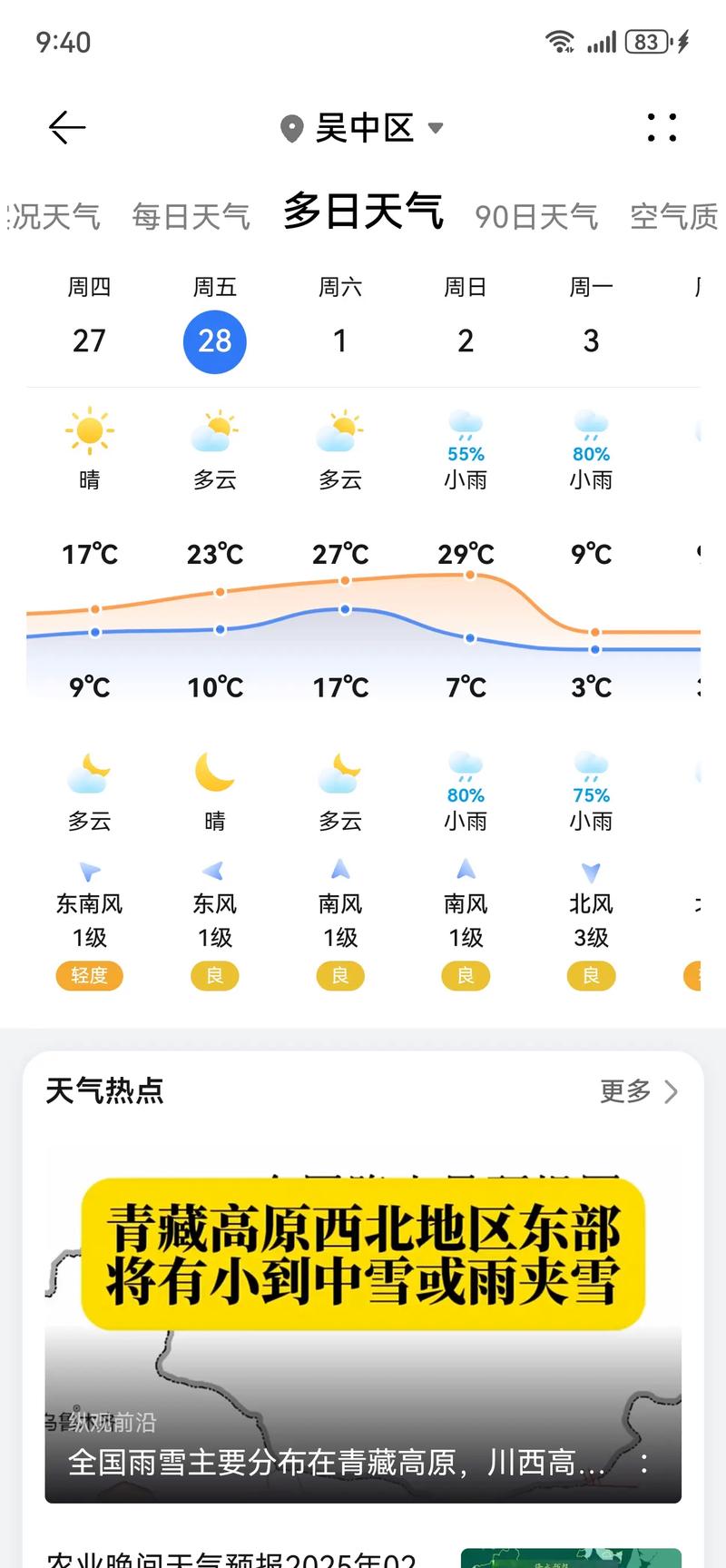Tap the back arrow to leave weather view
This screenshot has height=1568, width=726.
point(66,126)
